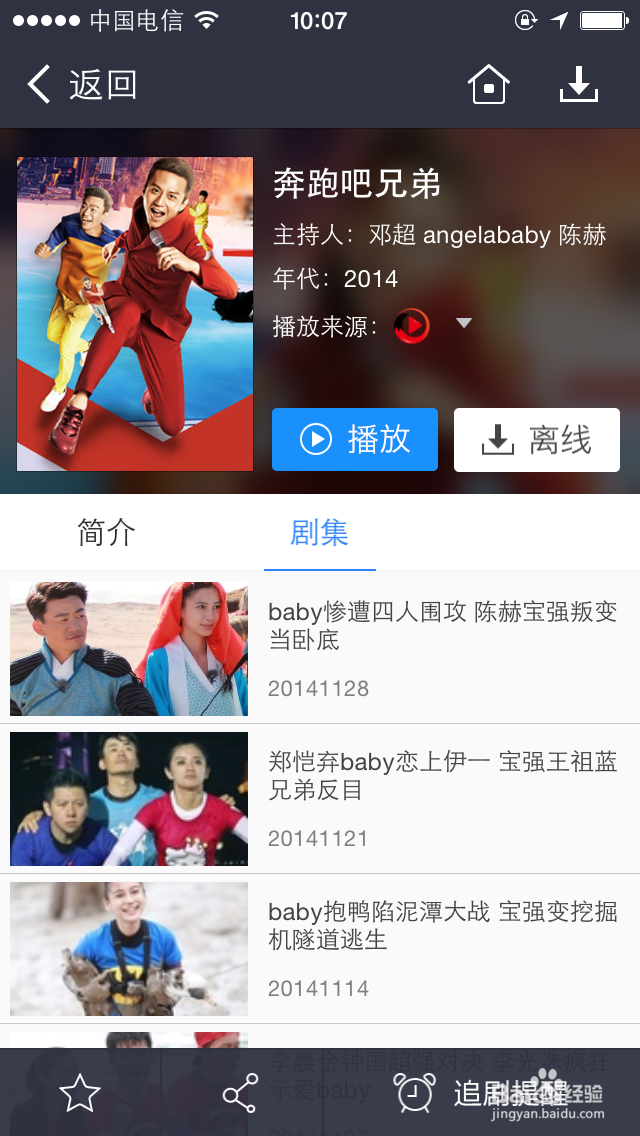Open the episode dated 20141114
The height and width of the screenshot is (1136, 640).
tap(320, 948)
